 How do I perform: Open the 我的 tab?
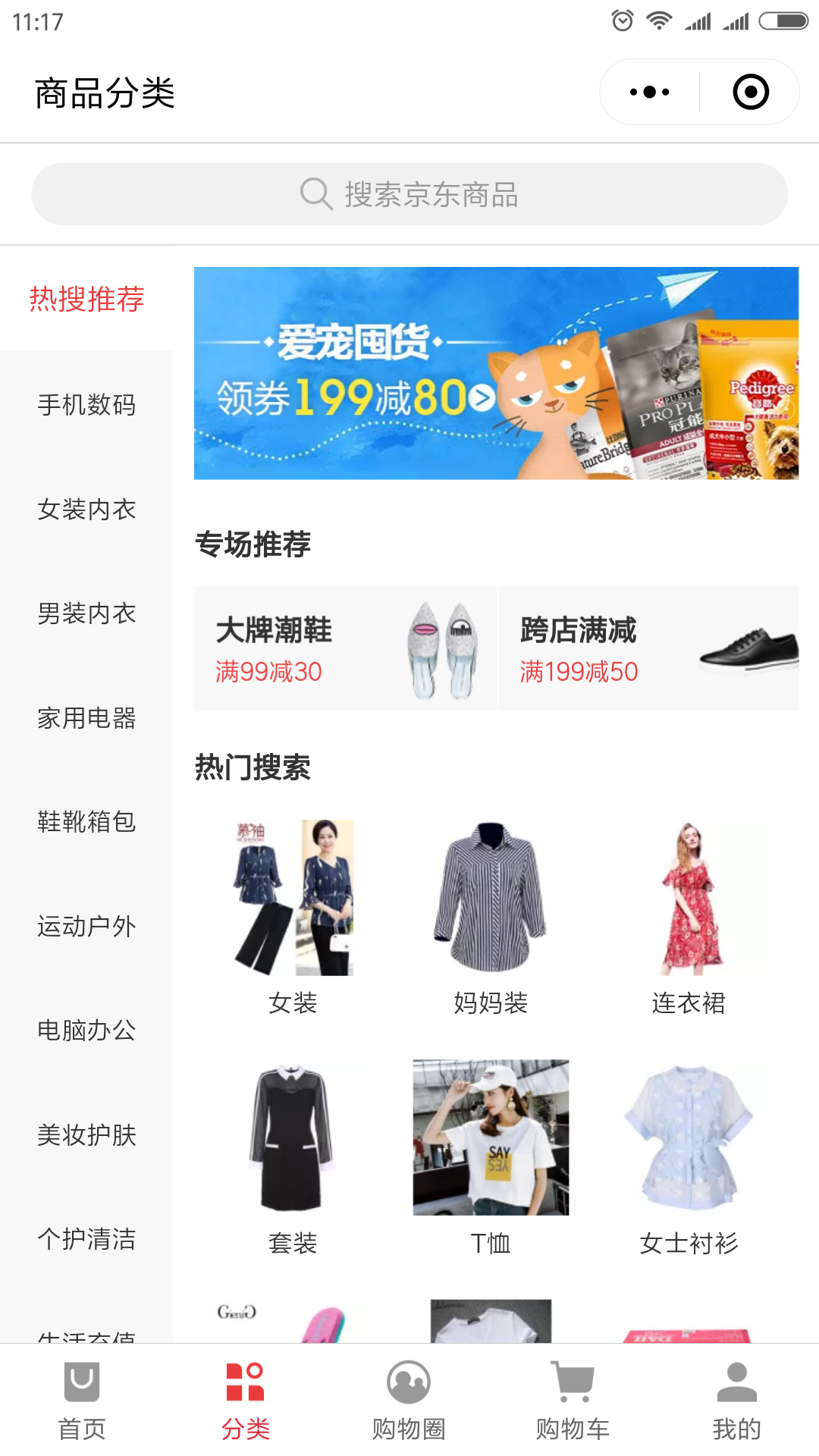(736, 1401)
